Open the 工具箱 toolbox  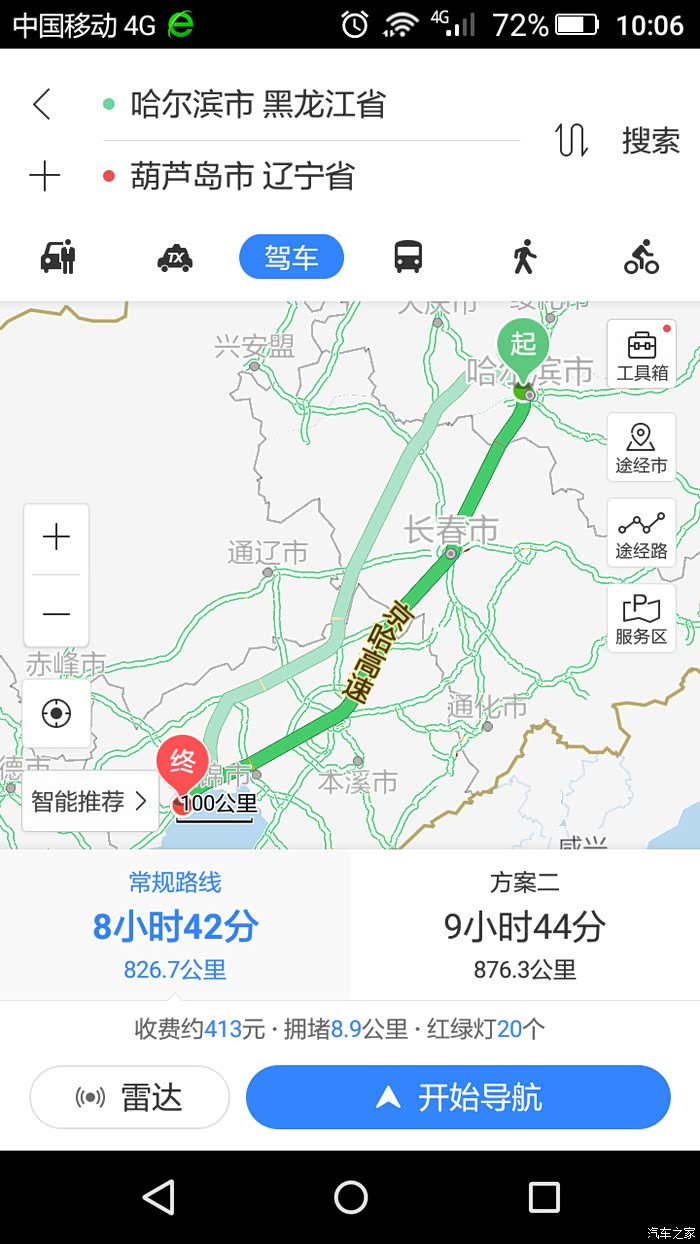pyautogui.click(x=641, y=354)
